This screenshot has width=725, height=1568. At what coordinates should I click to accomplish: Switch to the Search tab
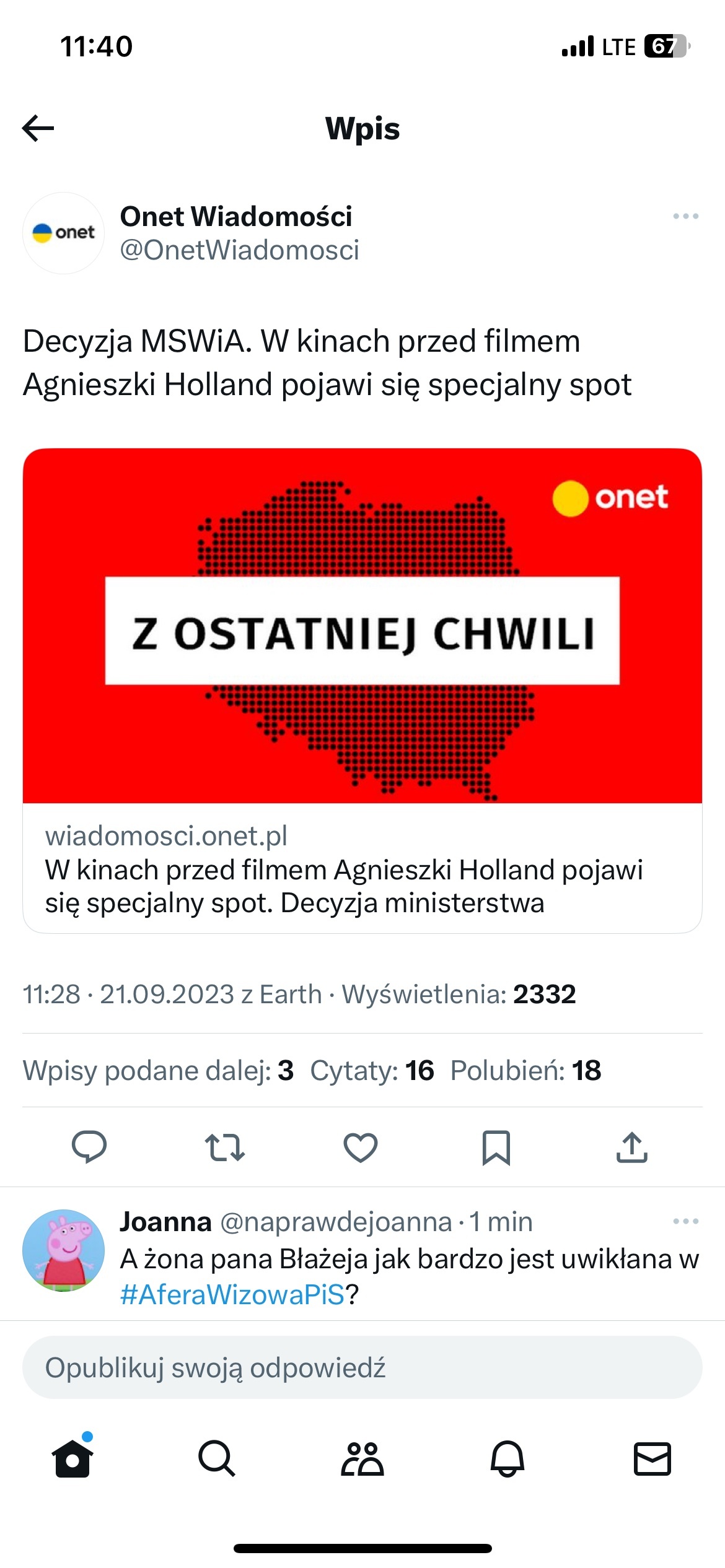217,1459
